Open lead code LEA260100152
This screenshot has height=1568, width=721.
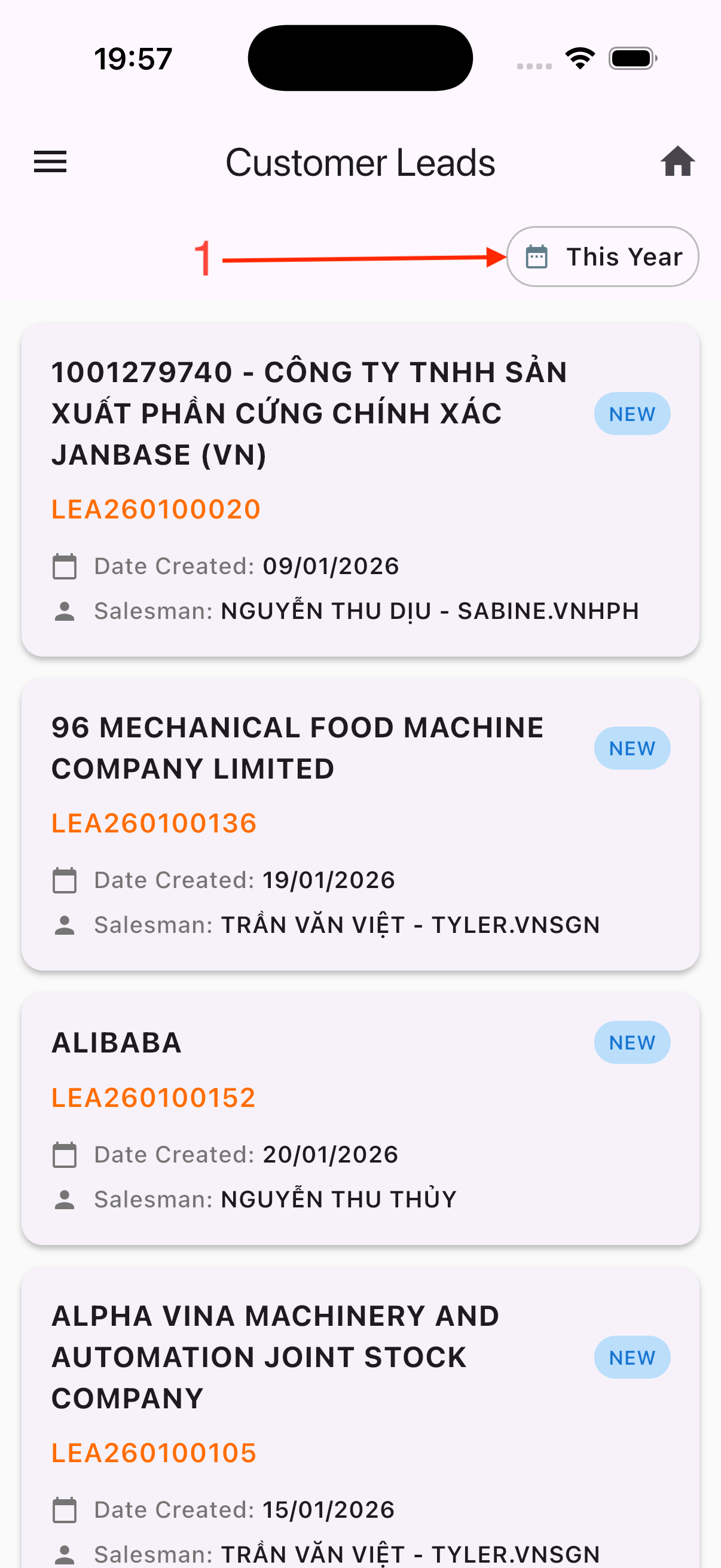pos(153,1097)
